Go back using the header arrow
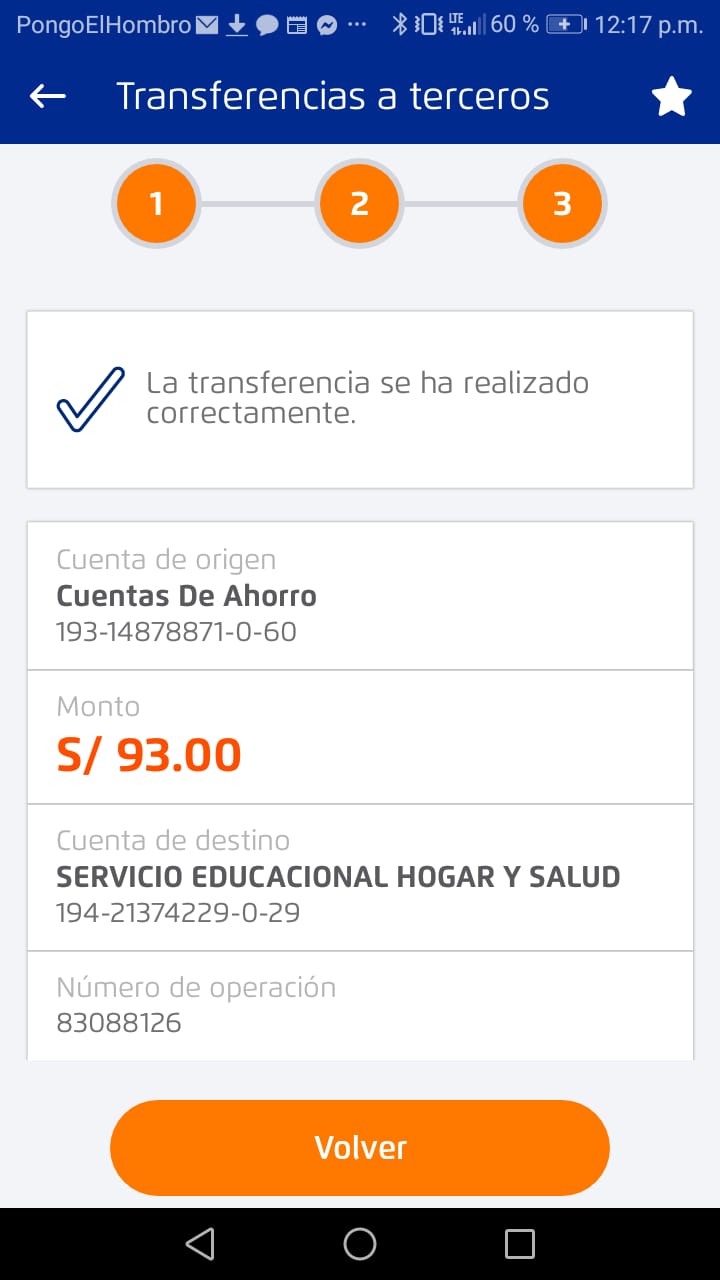This screenshot has width=720, height=1280. click(x=47, y=96)
